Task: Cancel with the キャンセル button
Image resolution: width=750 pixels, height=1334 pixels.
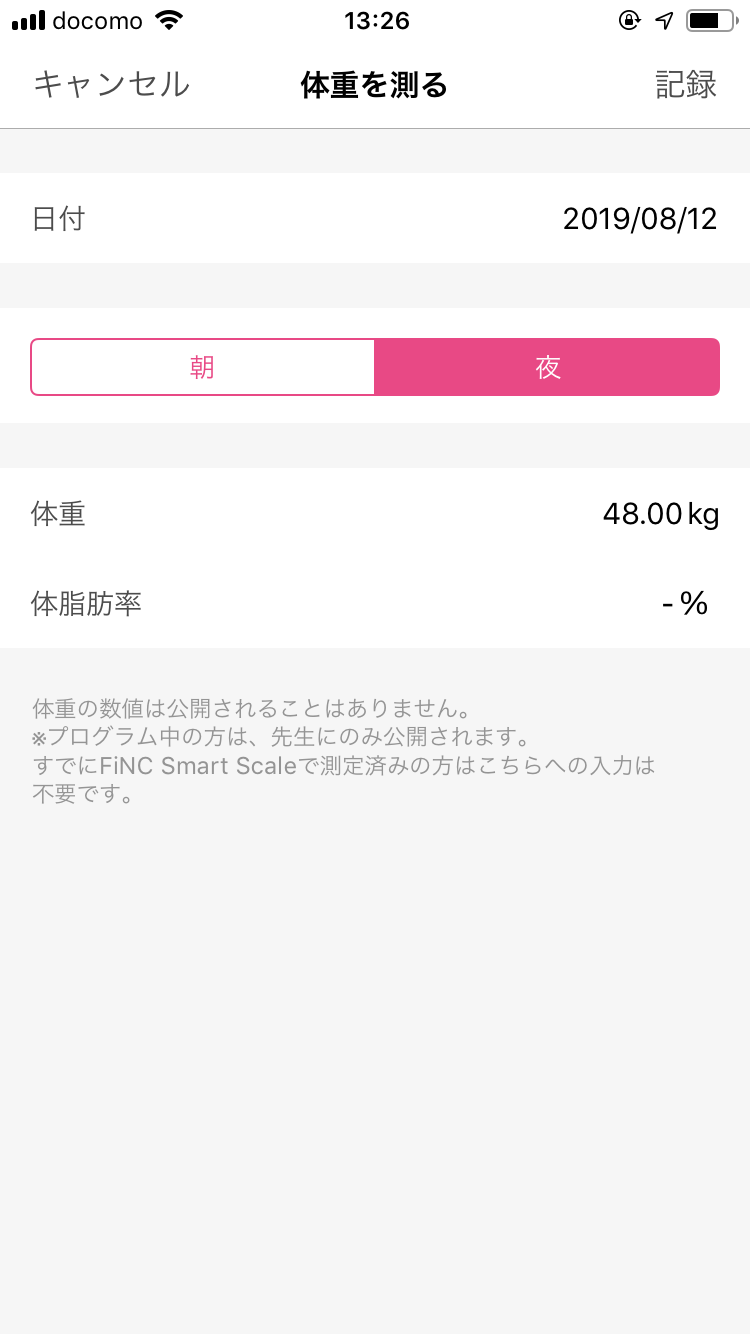Action: [x=111, y=85]
